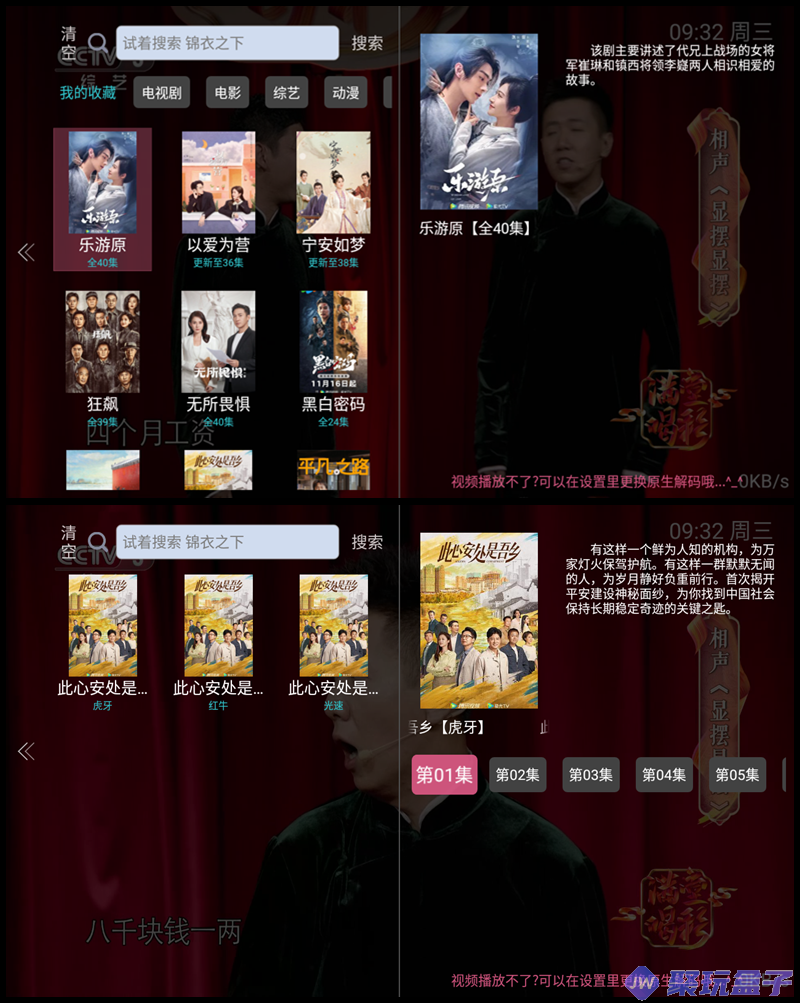Play episode 第05集
800x1003 pixels.
[737, 774]
